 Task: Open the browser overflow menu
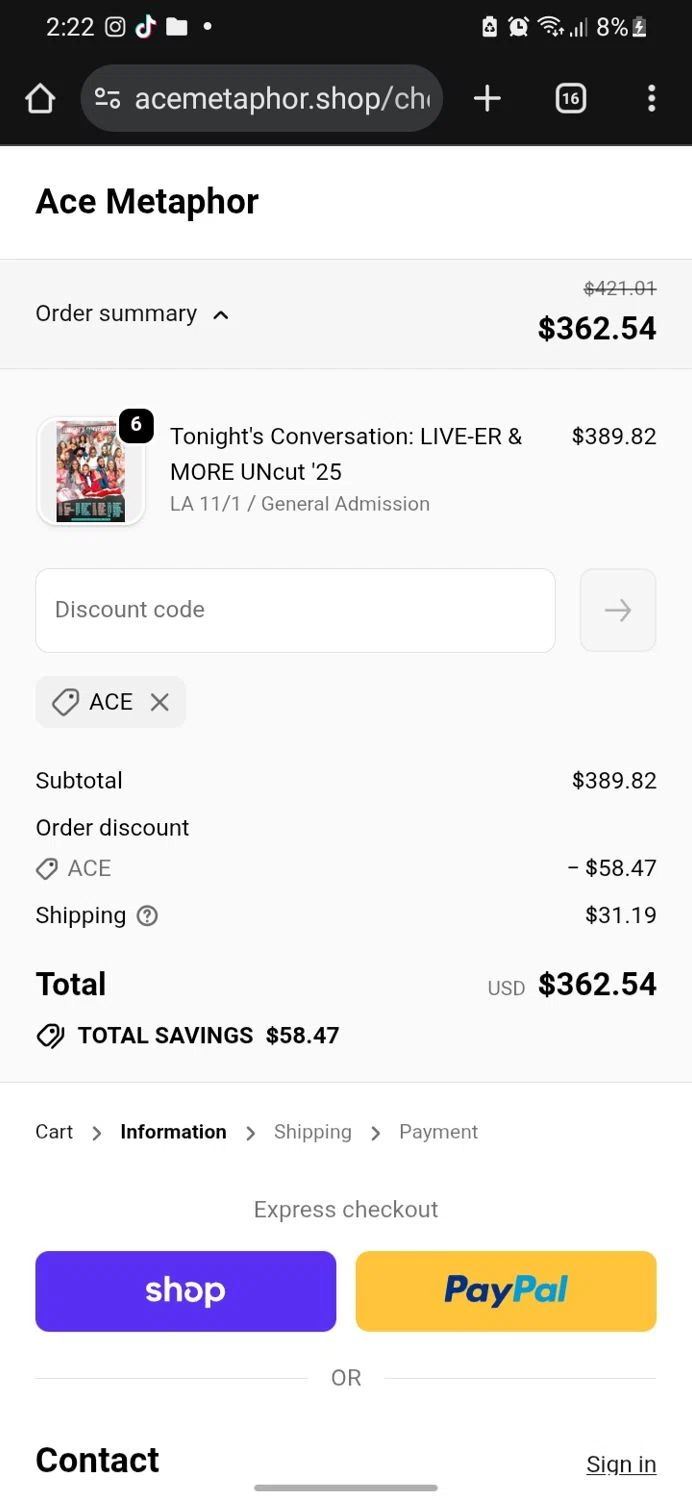coord(651,98)
